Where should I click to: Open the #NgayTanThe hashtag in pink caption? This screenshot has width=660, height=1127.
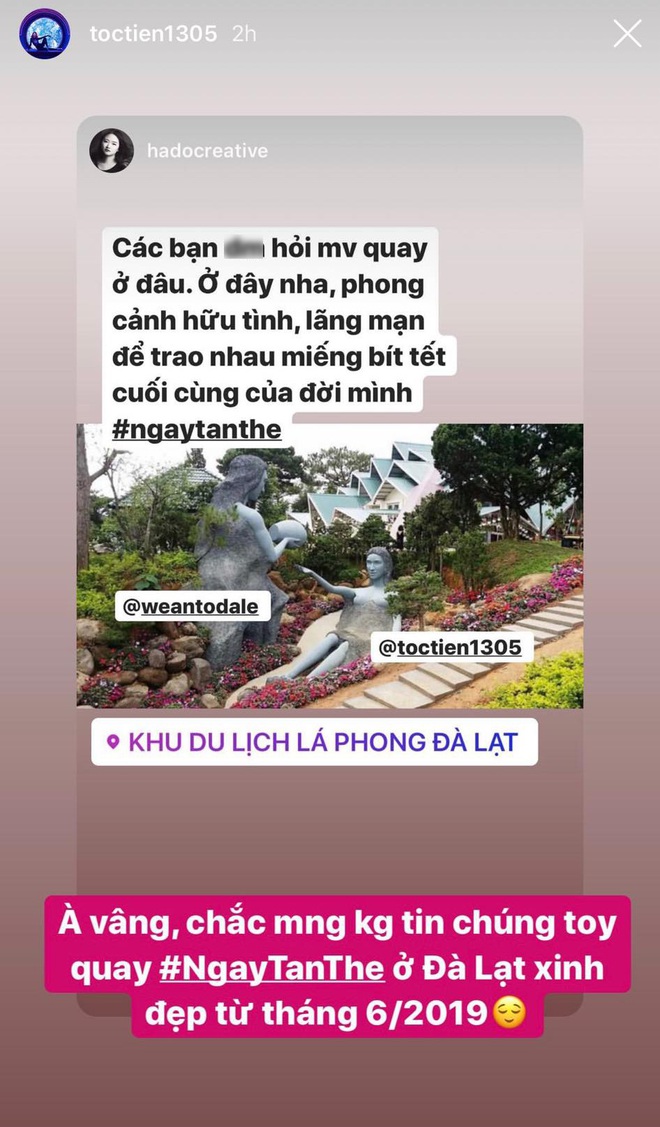pyautogui.click(x=272, y=968)
